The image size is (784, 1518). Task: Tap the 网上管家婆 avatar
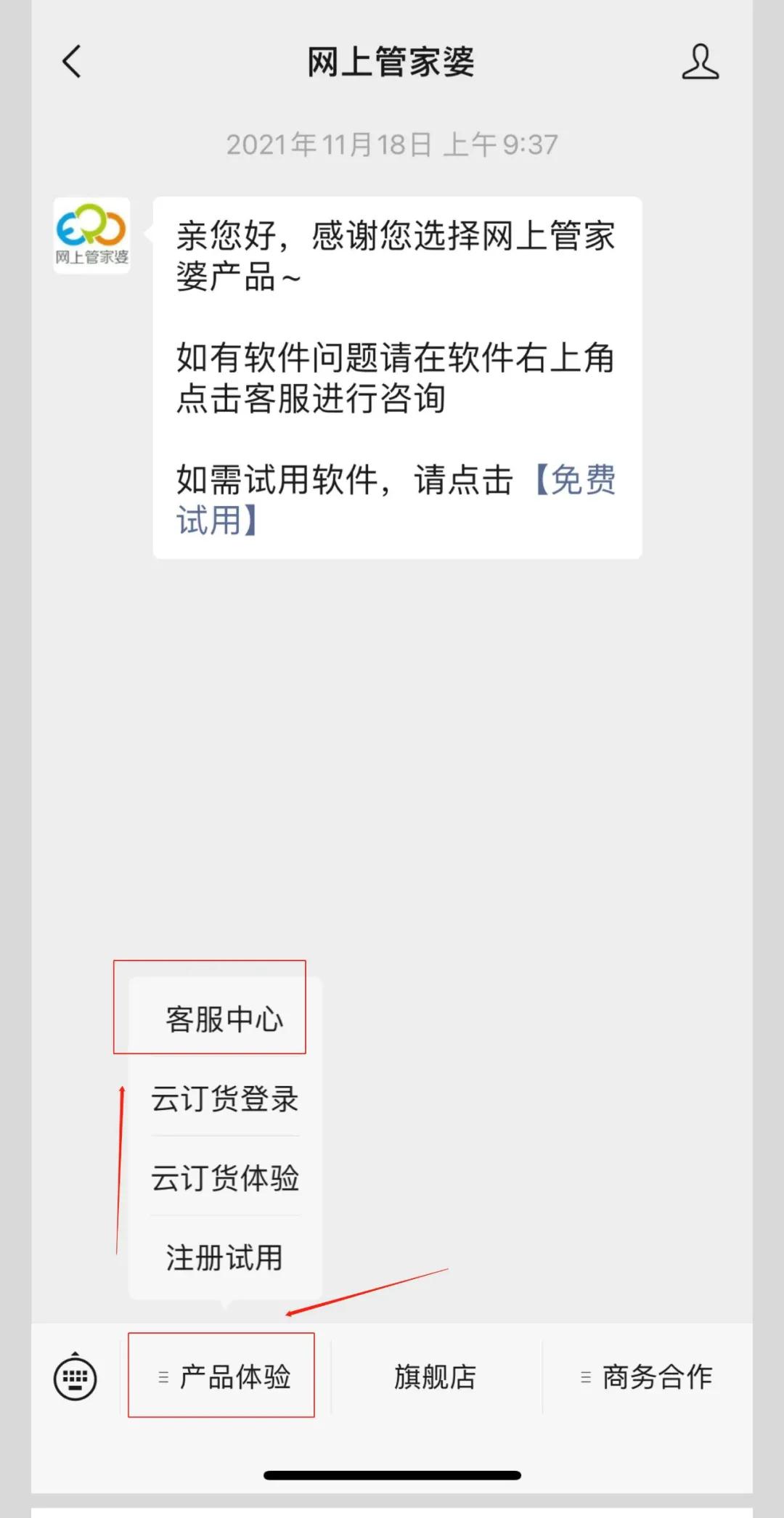tap(91, 235)
